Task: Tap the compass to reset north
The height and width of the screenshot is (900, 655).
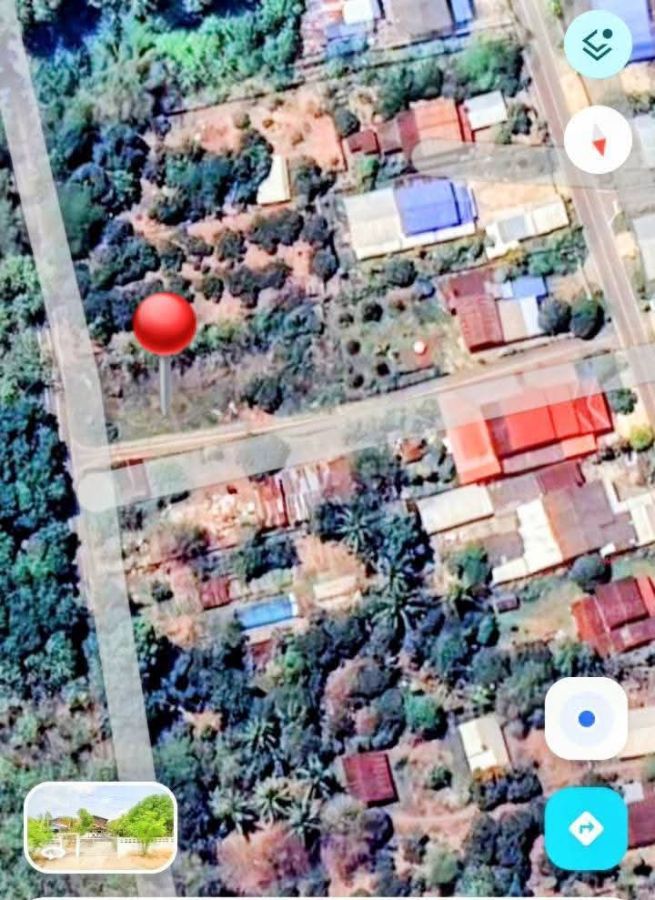Action: (x=598, y=140)
